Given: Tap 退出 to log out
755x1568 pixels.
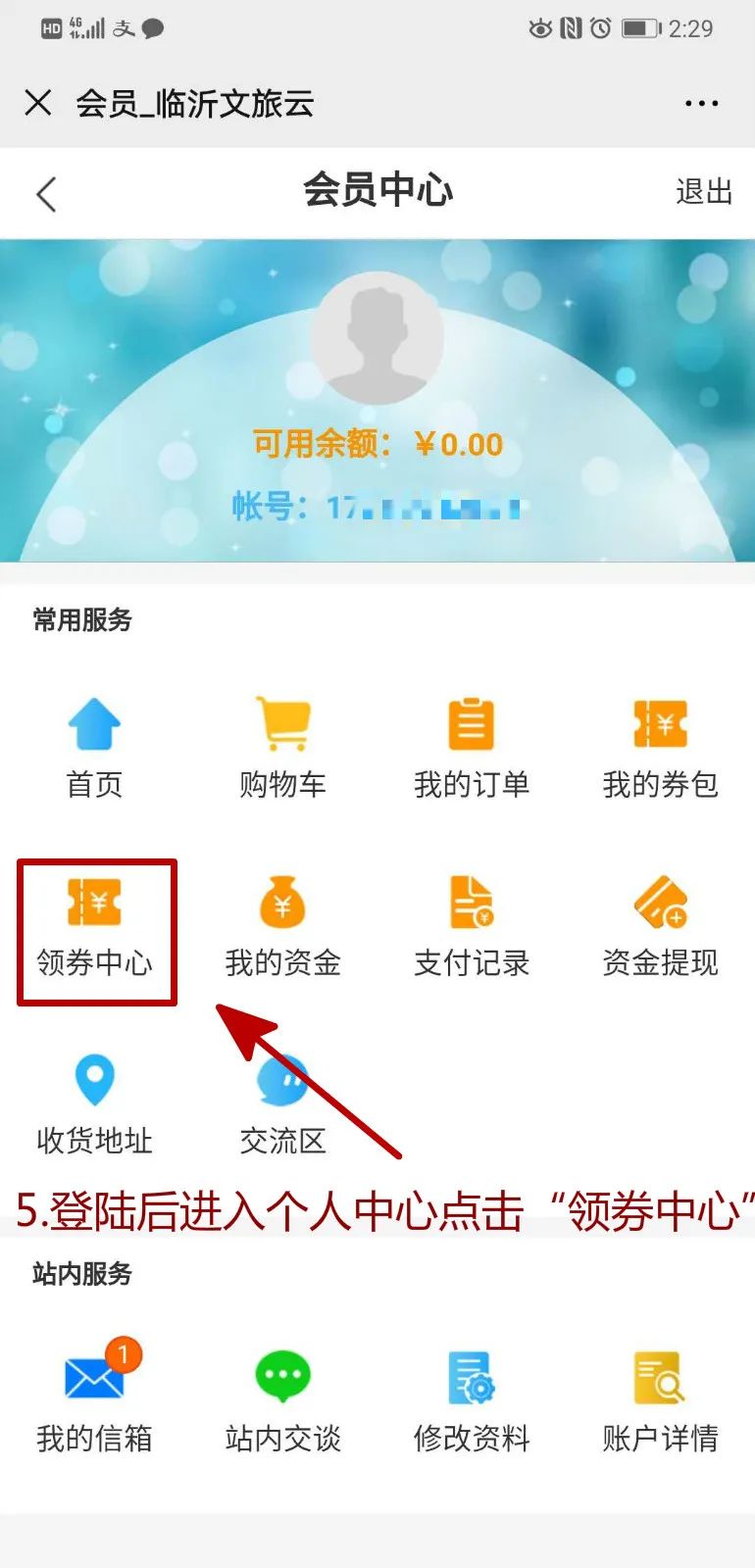Looking at the screenshot, I should point(703,191).
